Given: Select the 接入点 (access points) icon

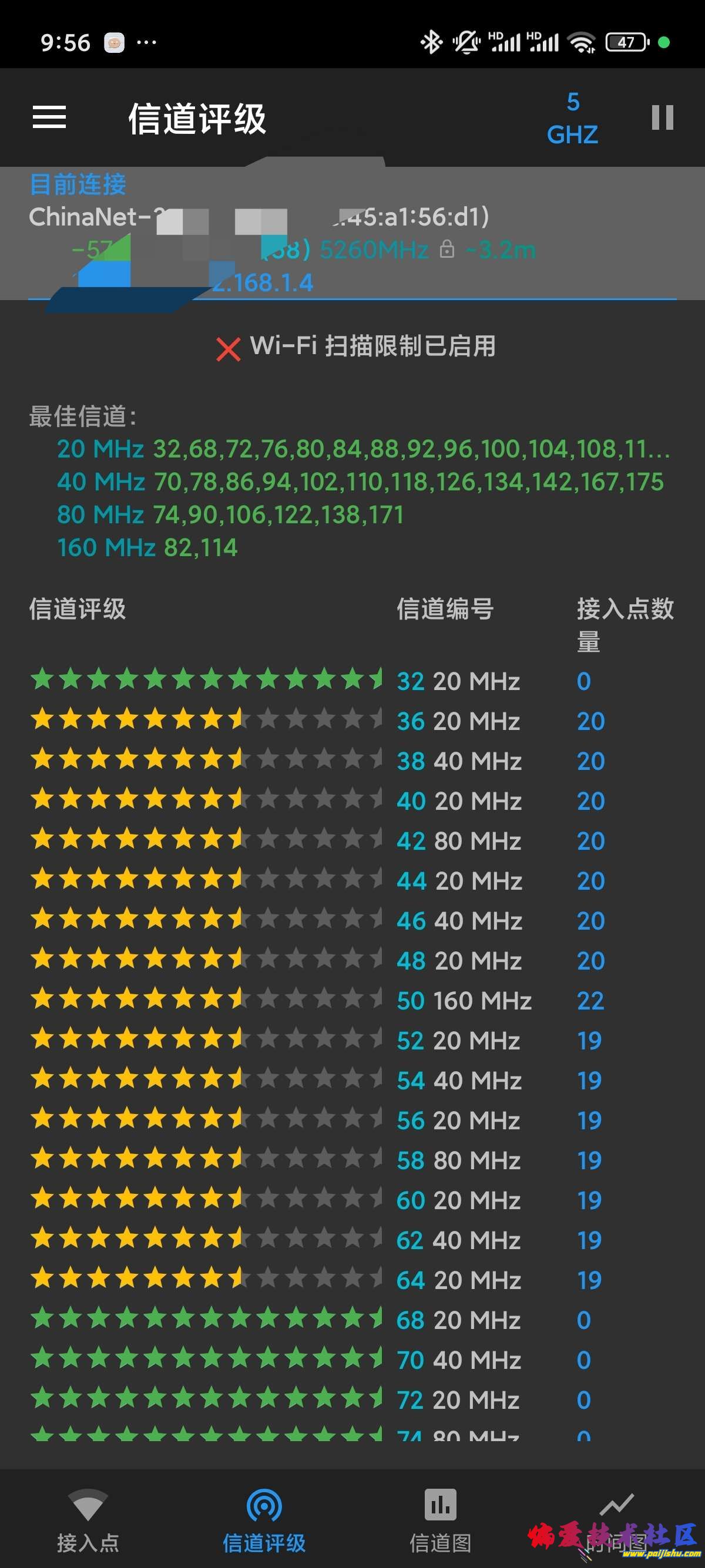Looking at the screenshot, I should 89,1503.
